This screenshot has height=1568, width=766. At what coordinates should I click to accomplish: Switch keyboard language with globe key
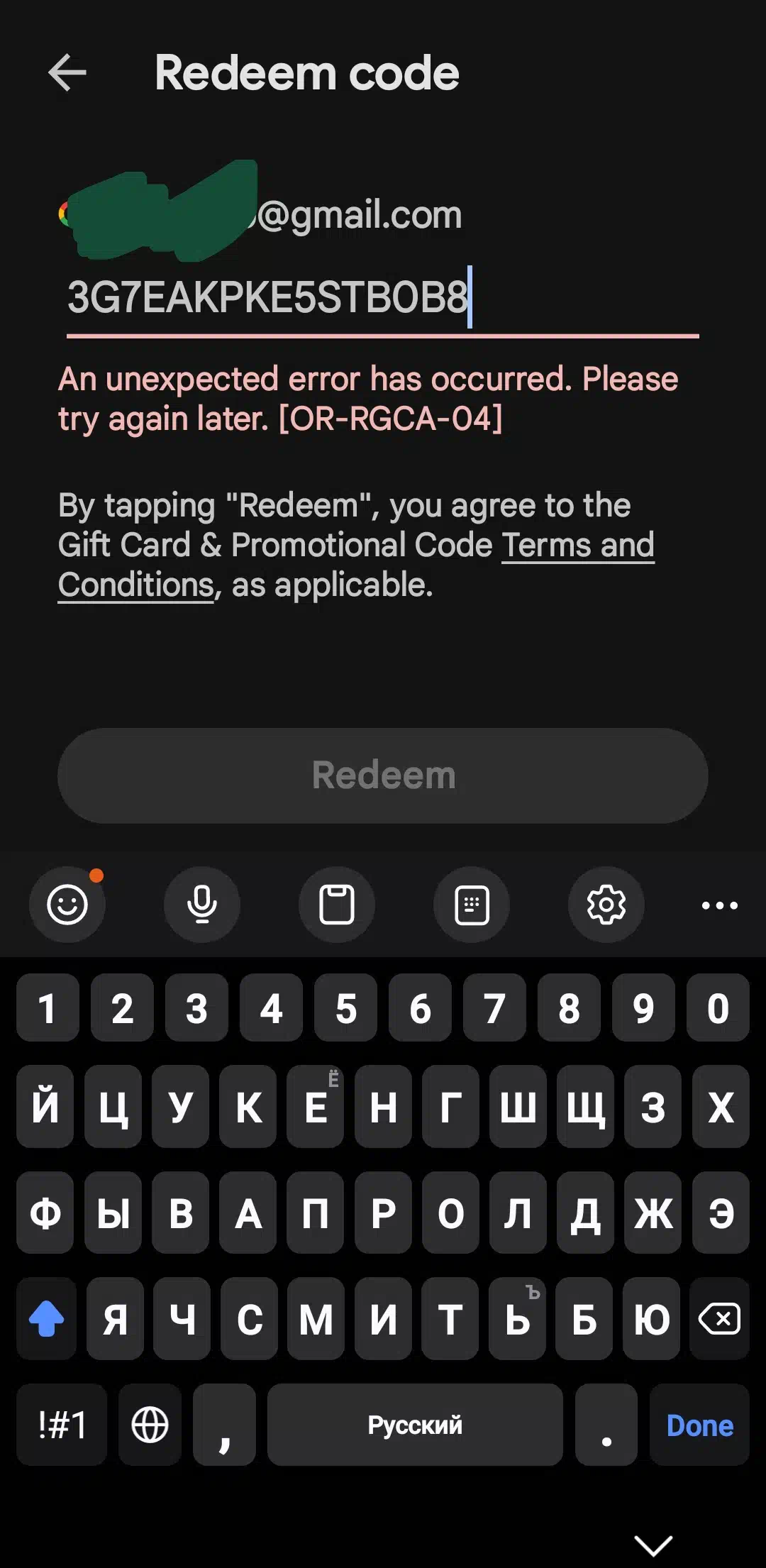tap(150, 1425)
